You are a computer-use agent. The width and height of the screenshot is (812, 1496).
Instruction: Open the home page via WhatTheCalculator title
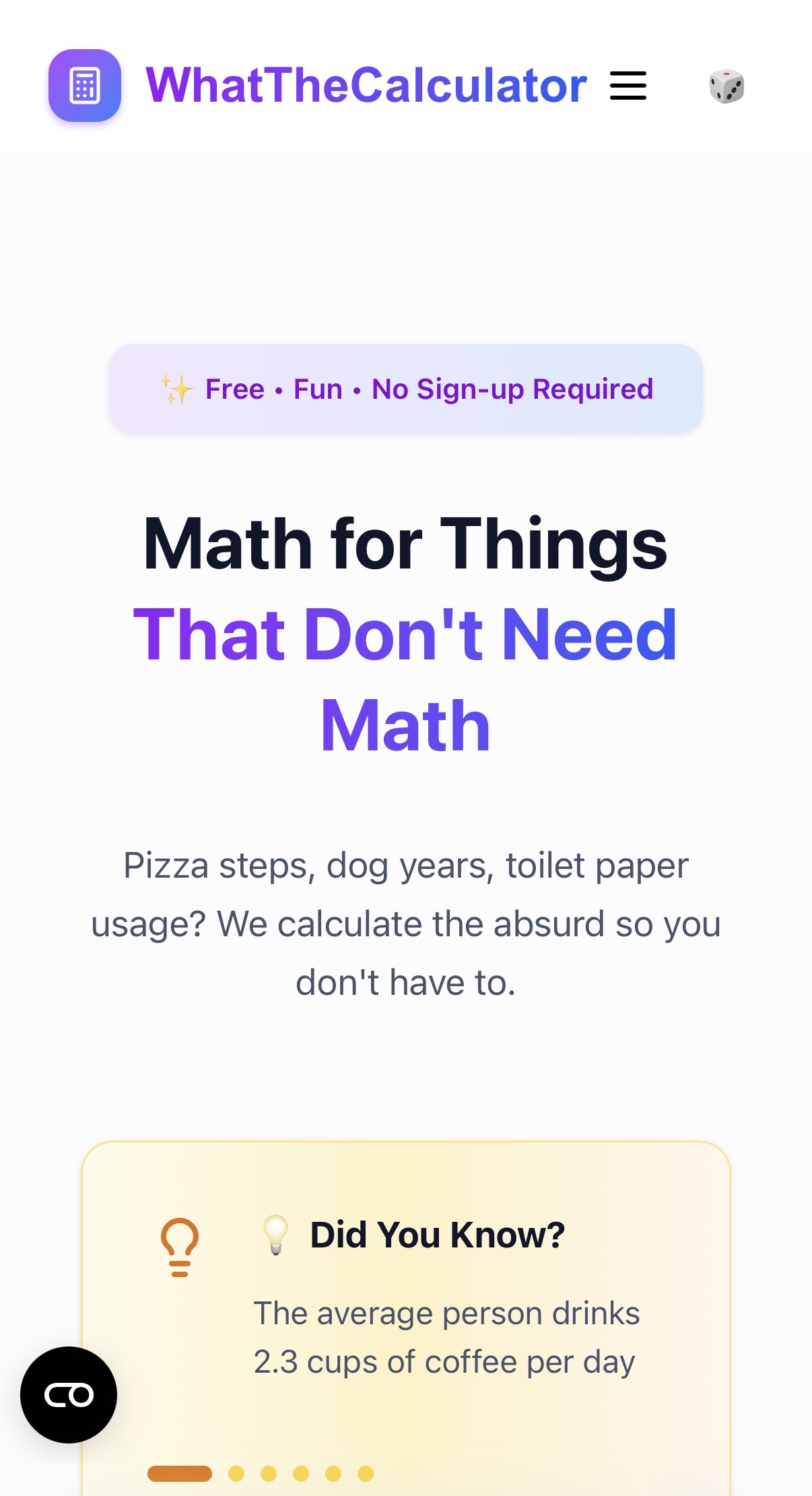(x=368, y=84)
